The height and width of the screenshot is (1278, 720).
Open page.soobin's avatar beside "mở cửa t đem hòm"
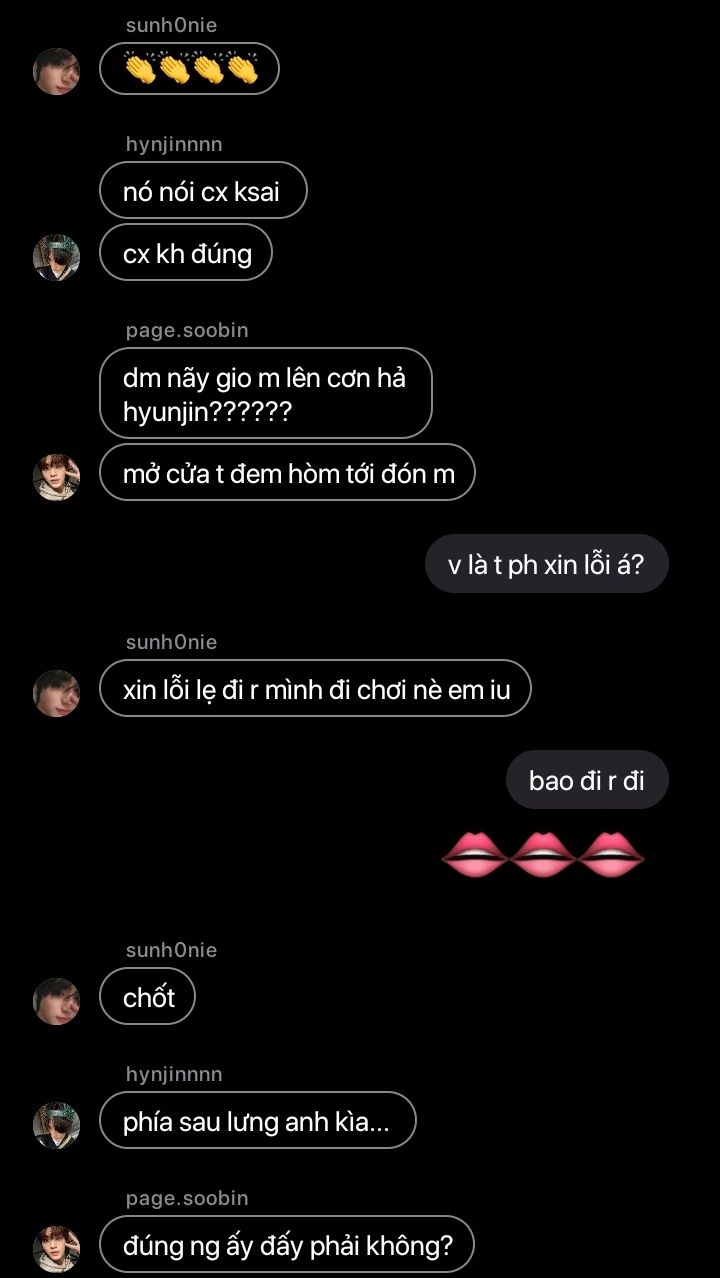click(x=57, y=477)
